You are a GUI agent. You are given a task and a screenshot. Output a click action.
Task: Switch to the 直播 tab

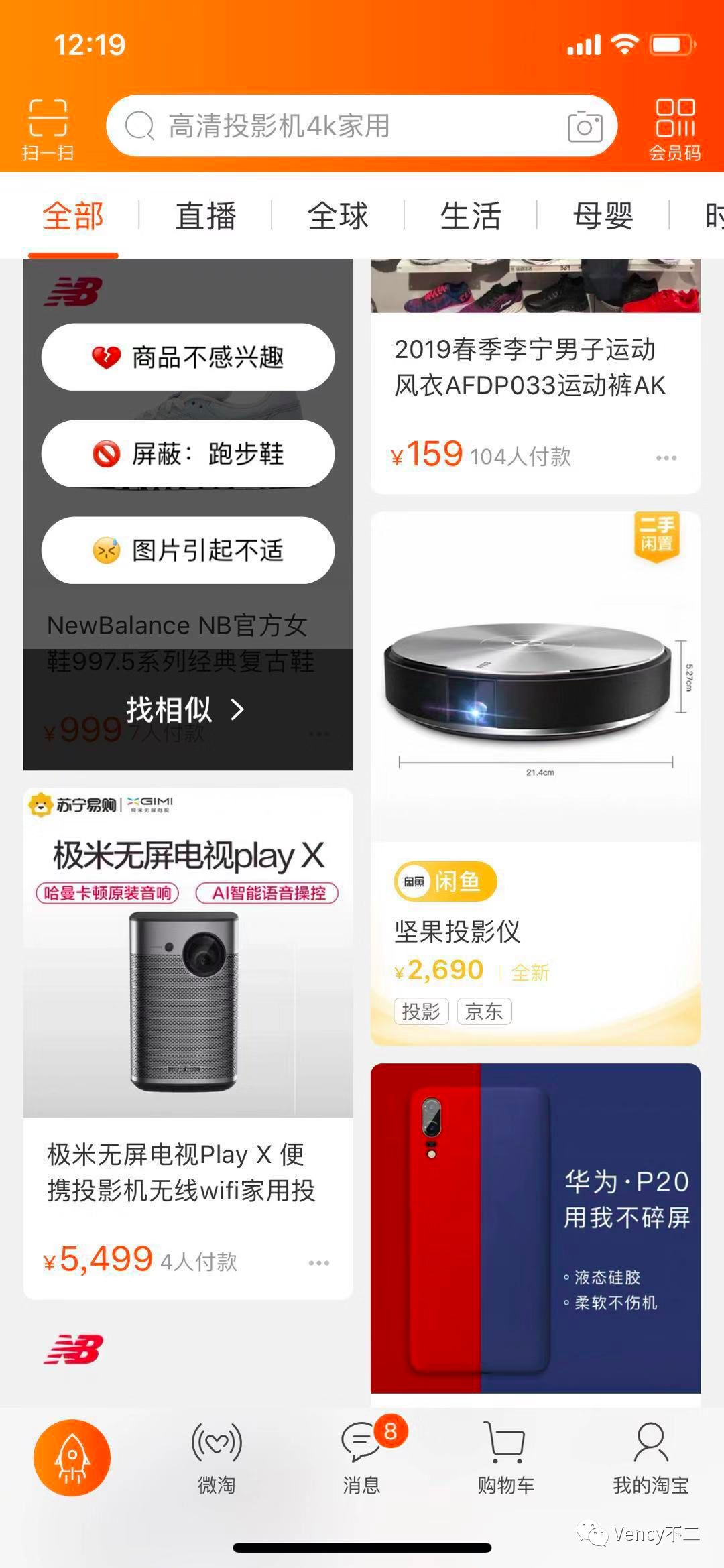[x=205, y=217]
